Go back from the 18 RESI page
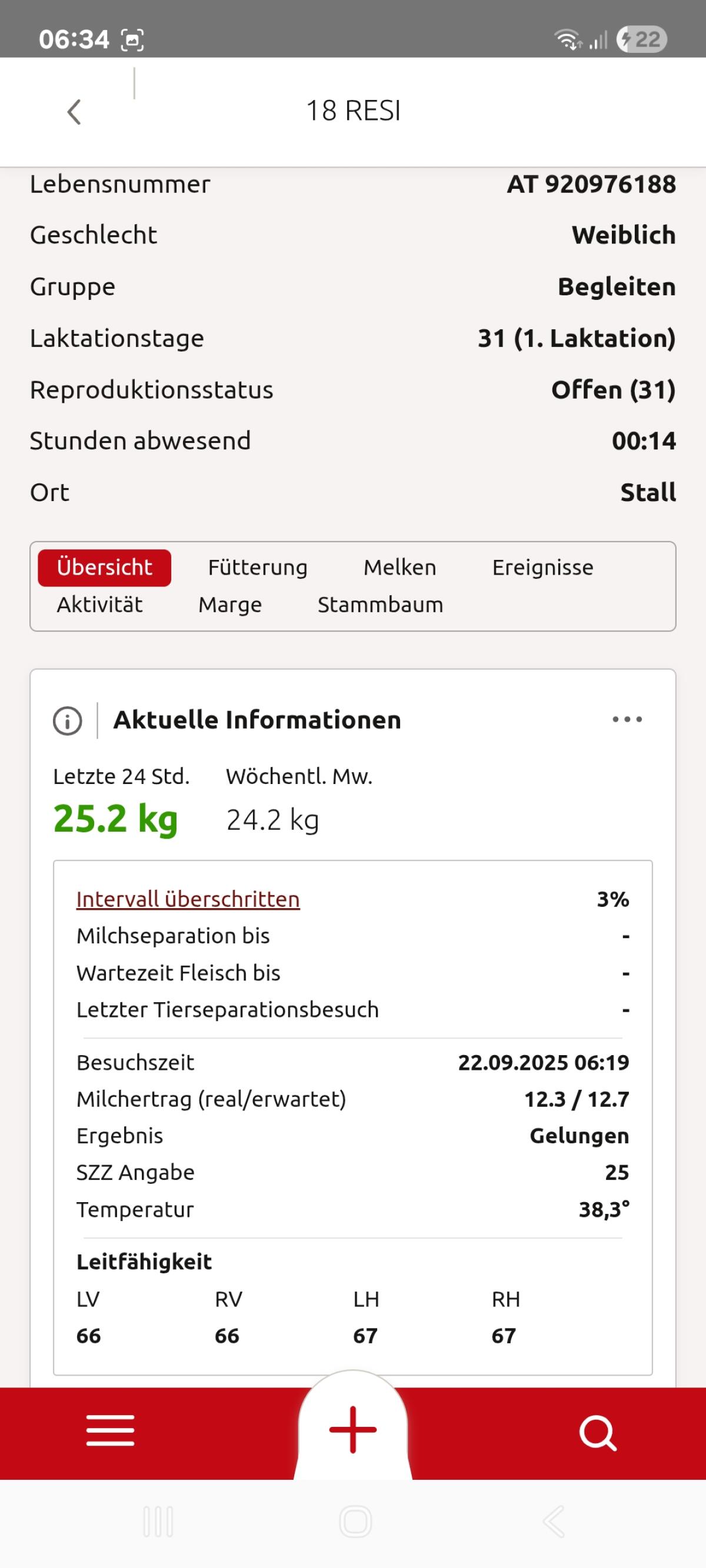The width and height of the screenshot is (706, 1568). click(74, 112)
